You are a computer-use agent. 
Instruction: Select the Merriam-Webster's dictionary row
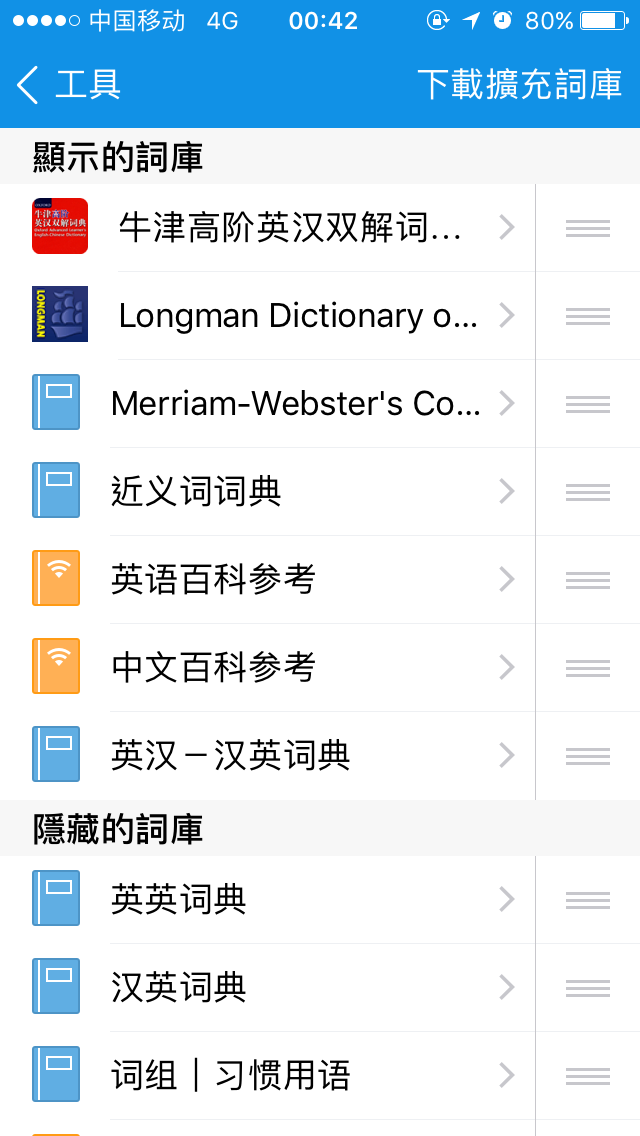click(295, 404)
